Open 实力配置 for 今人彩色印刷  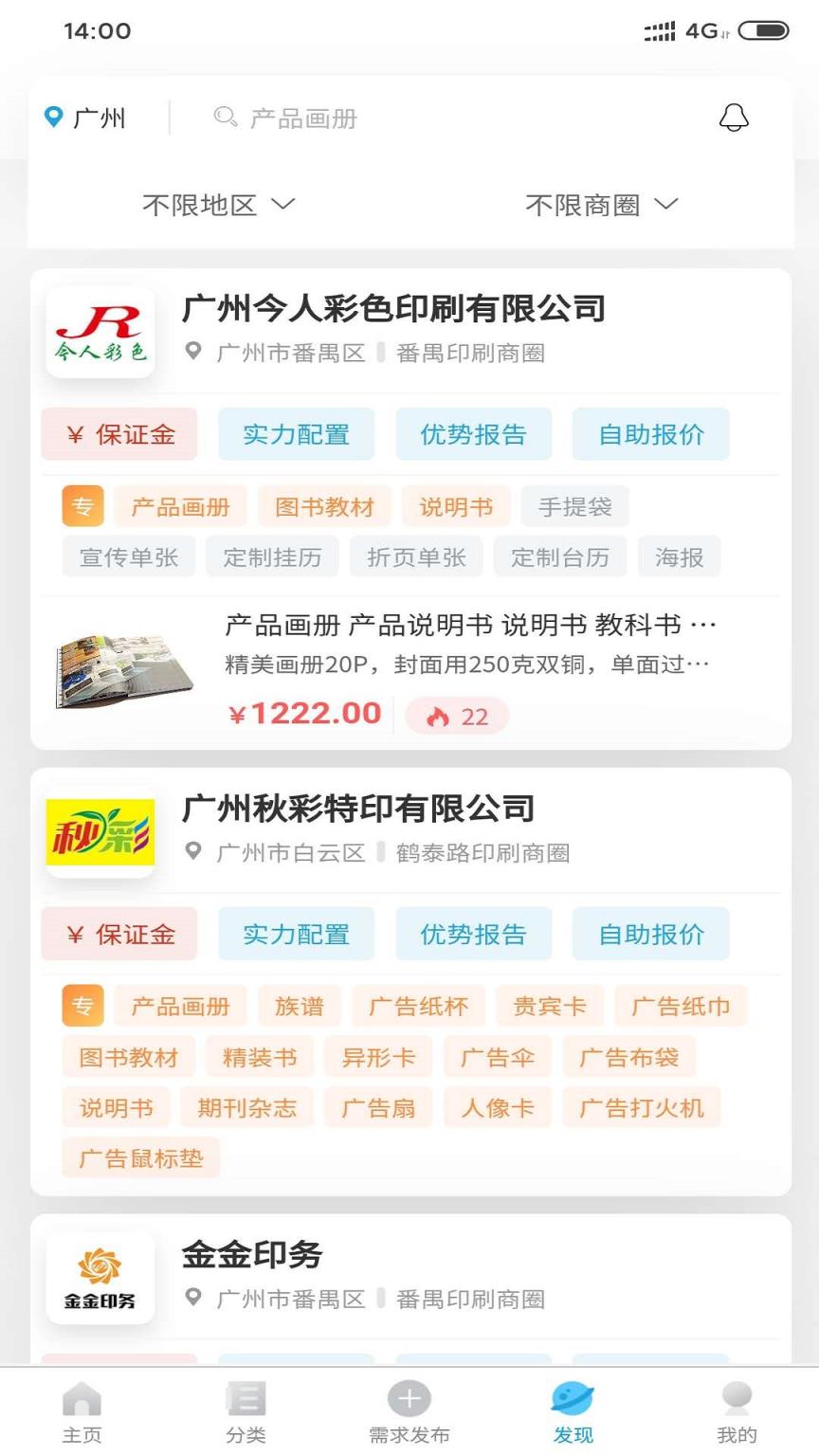pos(296,433)
